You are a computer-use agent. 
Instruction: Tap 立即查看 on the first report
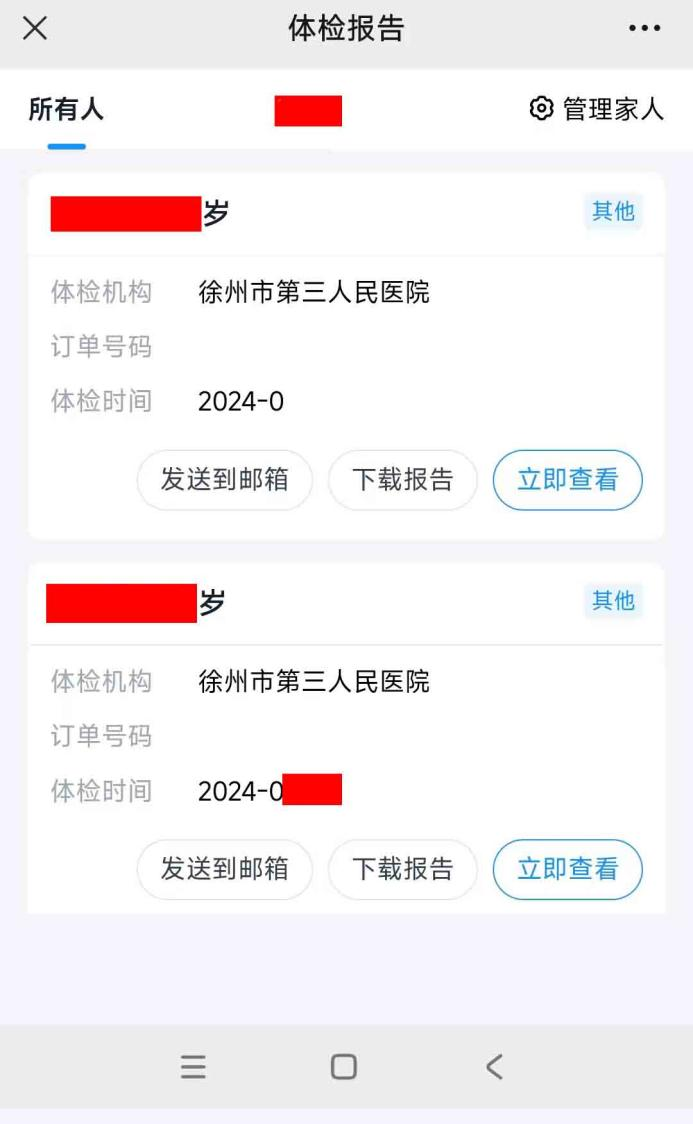click(567, 480)
